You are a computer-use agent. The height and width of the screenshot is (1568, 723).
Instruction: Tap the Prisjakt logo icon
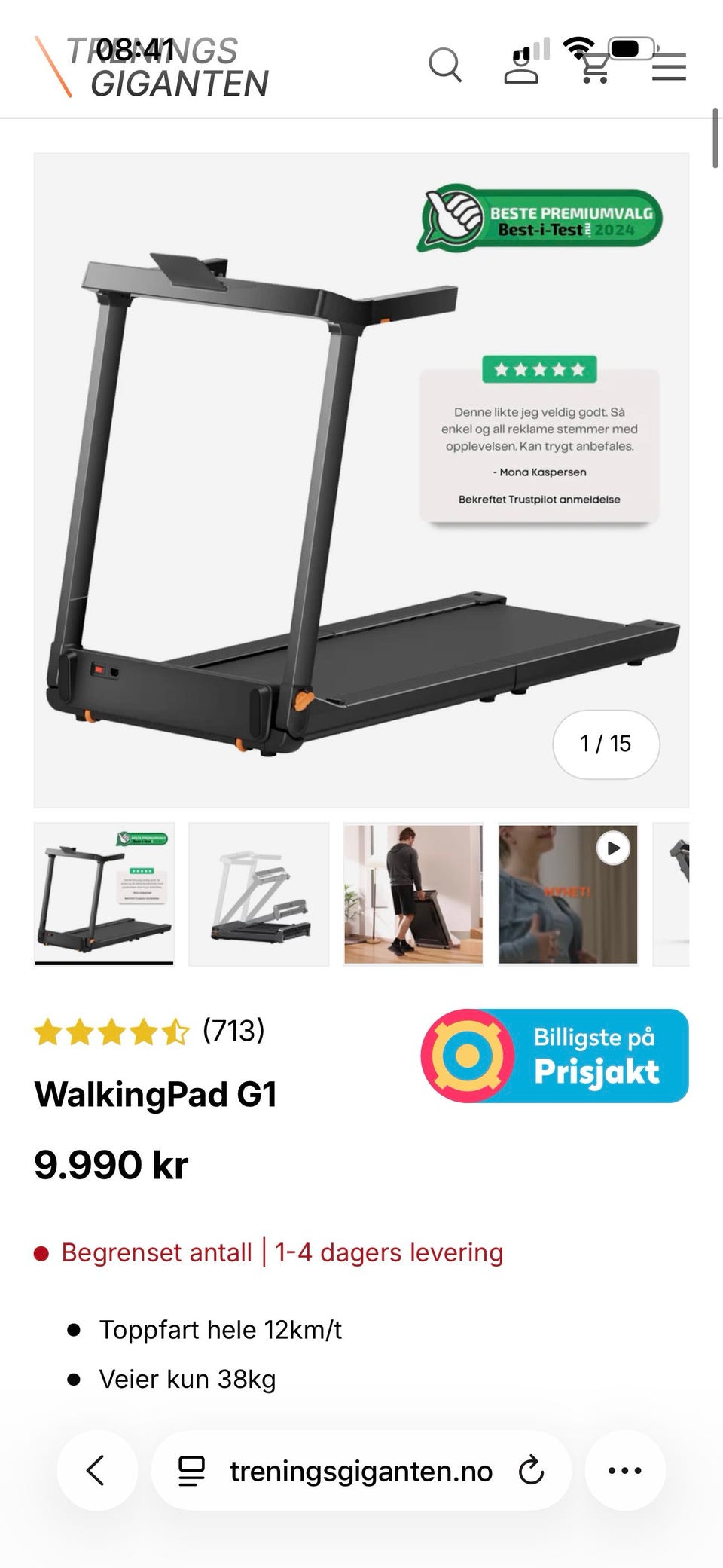(x=468, y=1056)
